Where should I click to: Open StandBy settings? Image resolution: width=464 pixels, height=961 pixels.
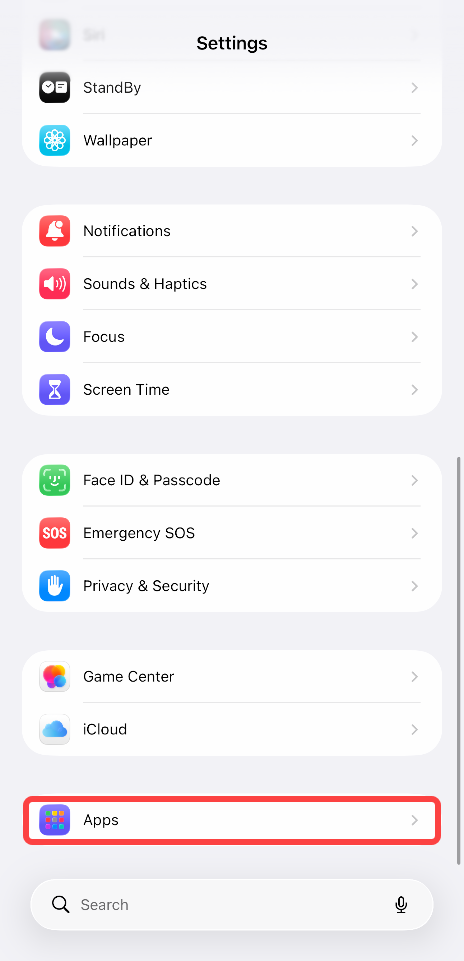click(232, 88)
